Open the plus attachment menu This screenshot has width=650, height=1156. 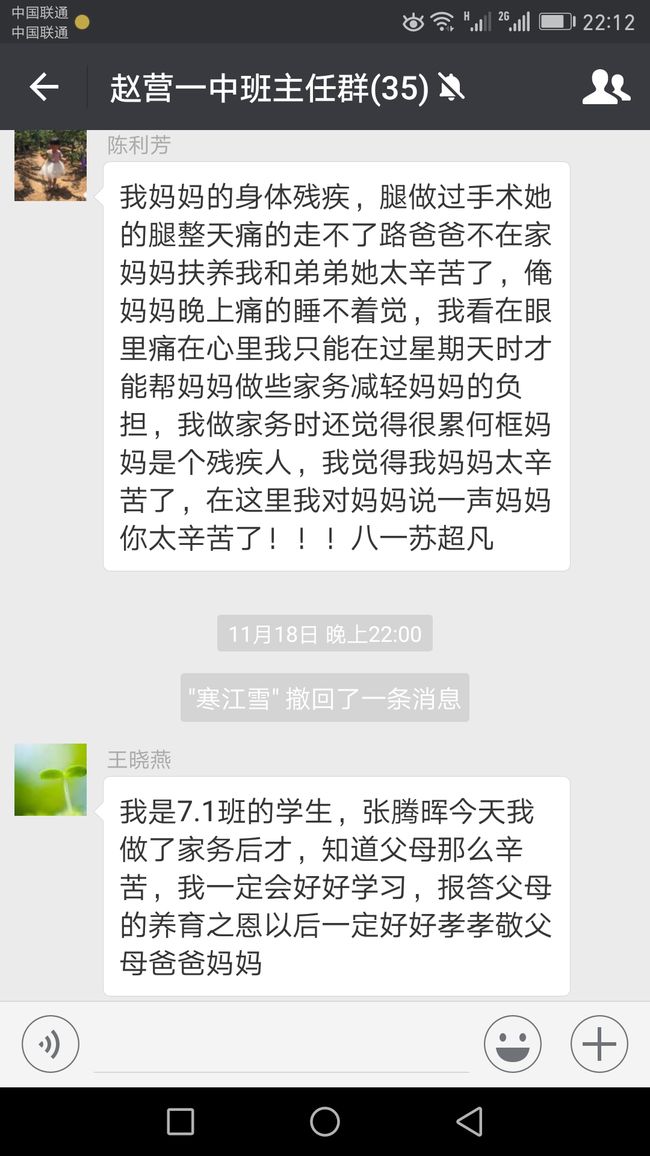[x=599, y=1044]
